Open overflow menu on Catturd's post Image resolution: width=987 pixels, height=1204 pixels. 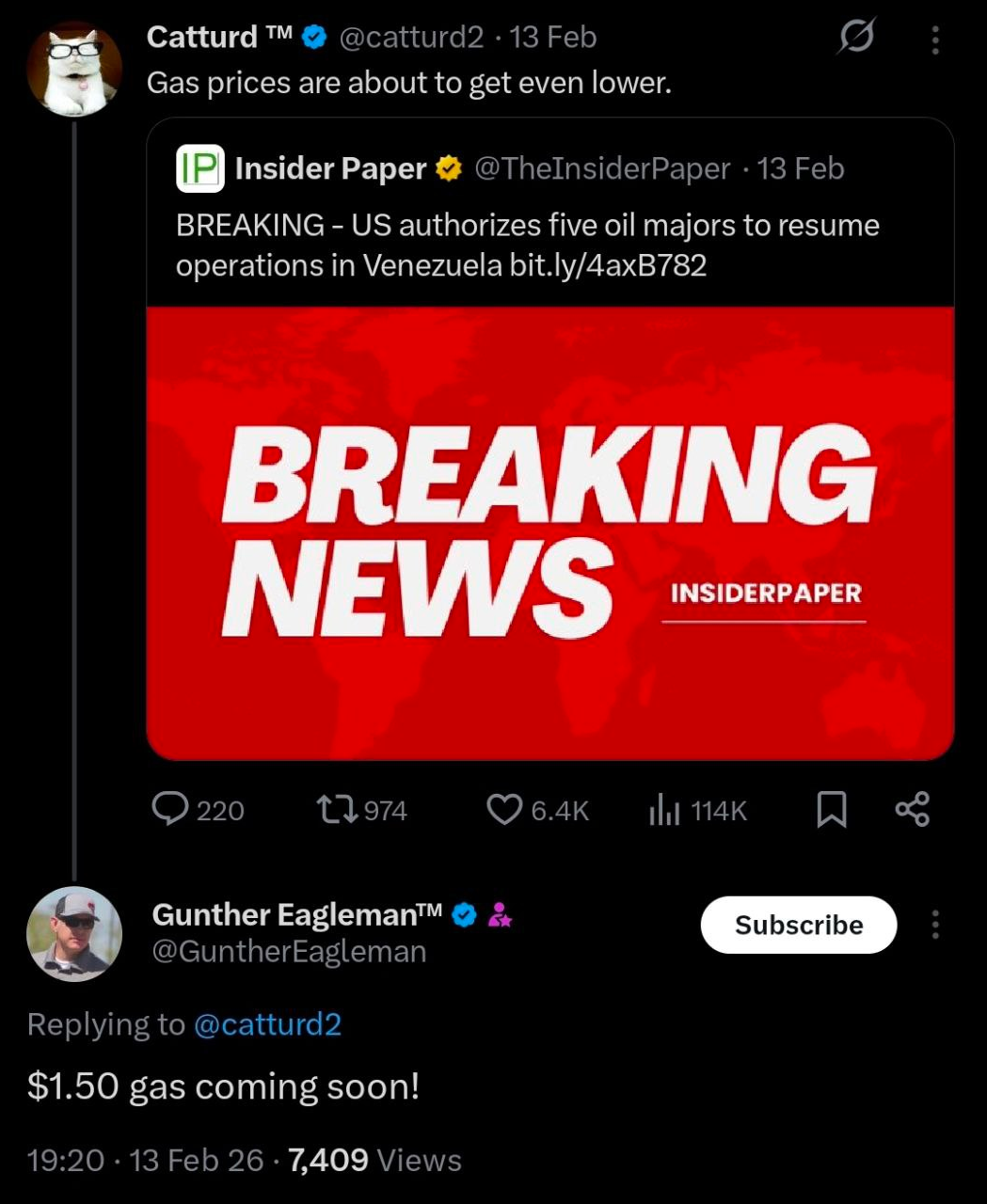pyautogui.click(x=934, y=40)
